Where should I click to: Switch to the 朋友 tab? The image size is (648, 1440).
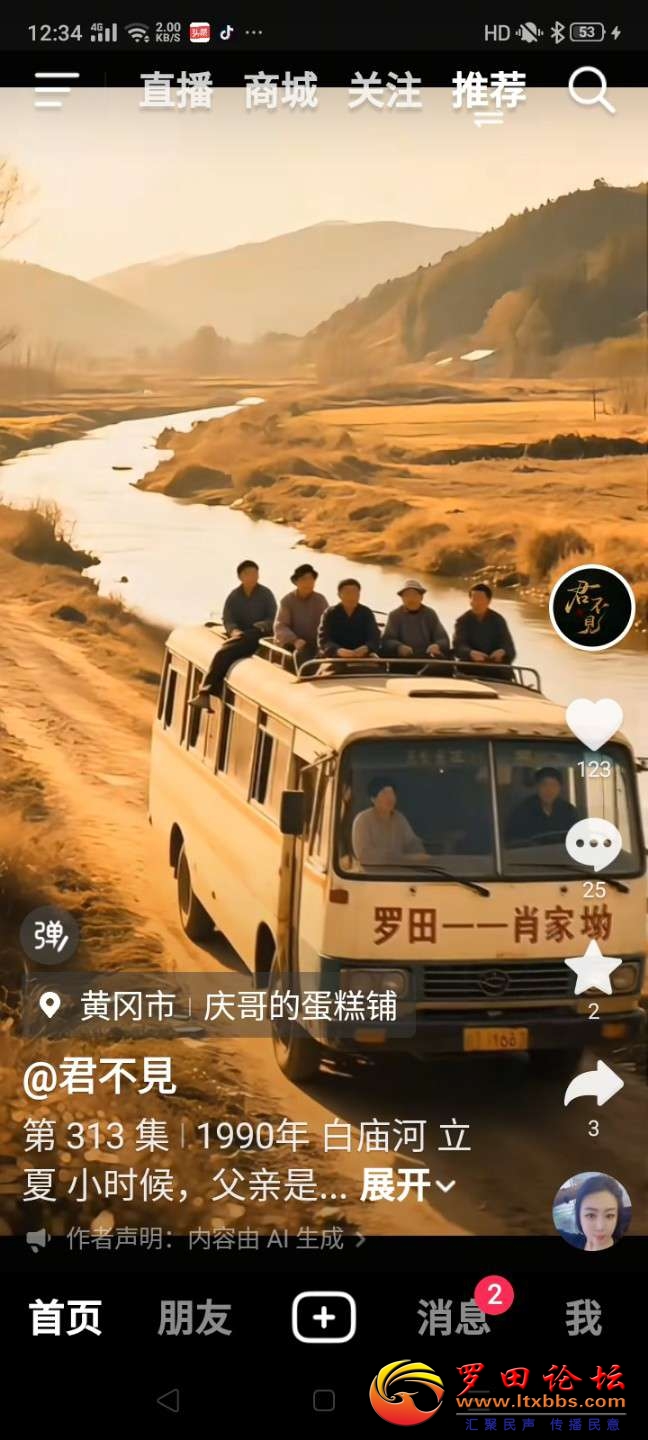click(x=194, y=1318)
